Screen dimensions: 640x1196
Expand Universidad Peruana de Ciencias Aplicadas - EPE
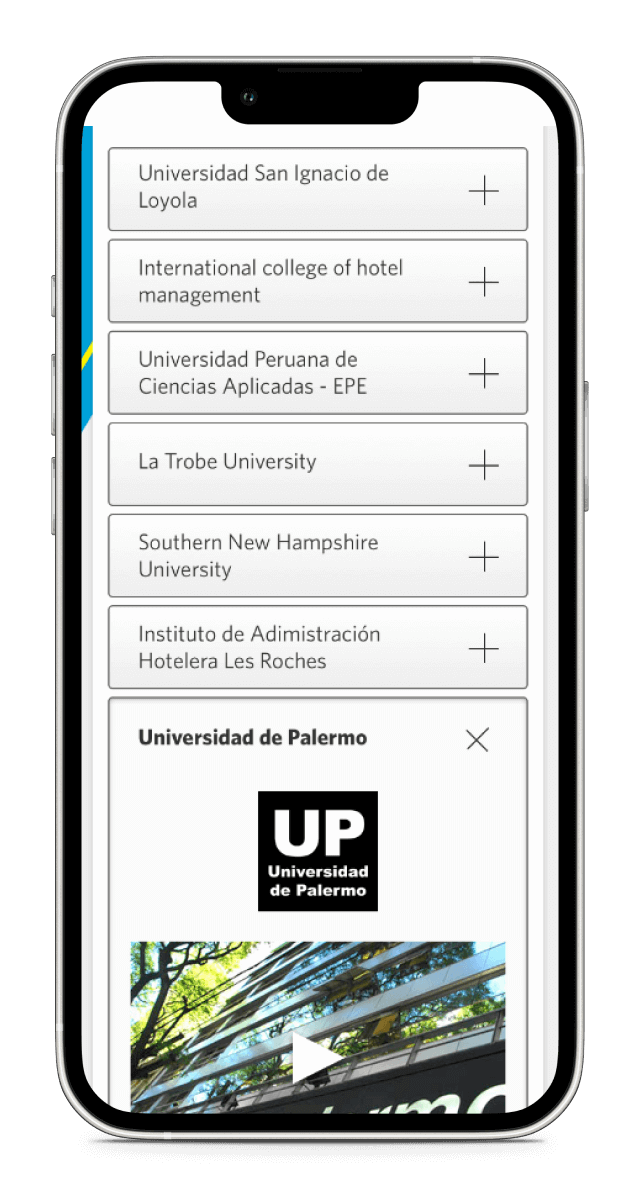483,373
